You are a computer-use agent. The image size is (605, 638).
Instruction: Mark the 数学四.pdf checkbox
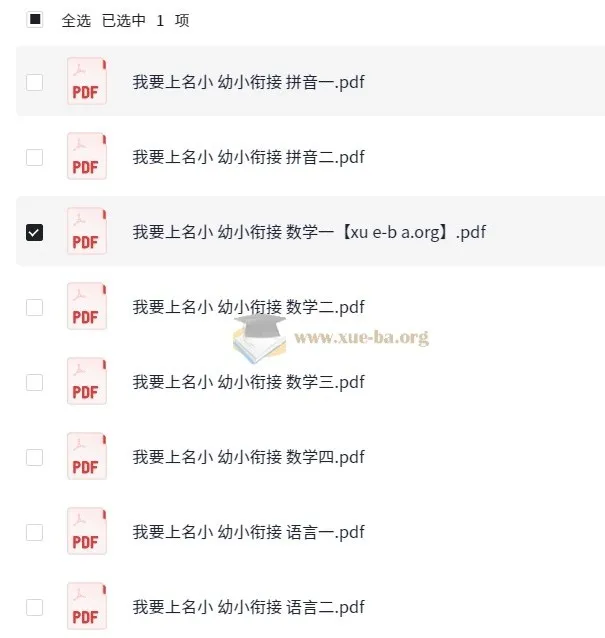point(35,457)
